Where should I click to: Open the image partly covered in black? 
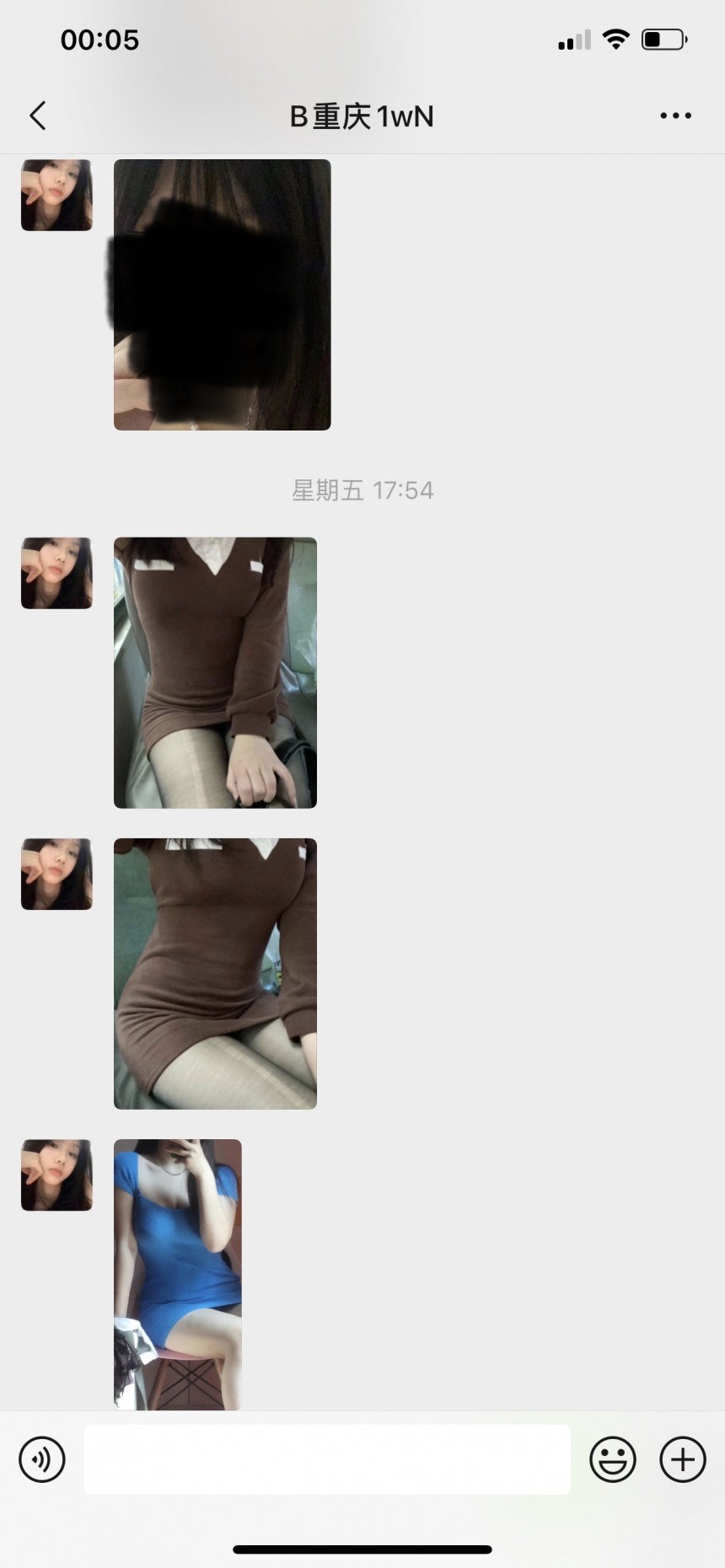pos(223,295)
